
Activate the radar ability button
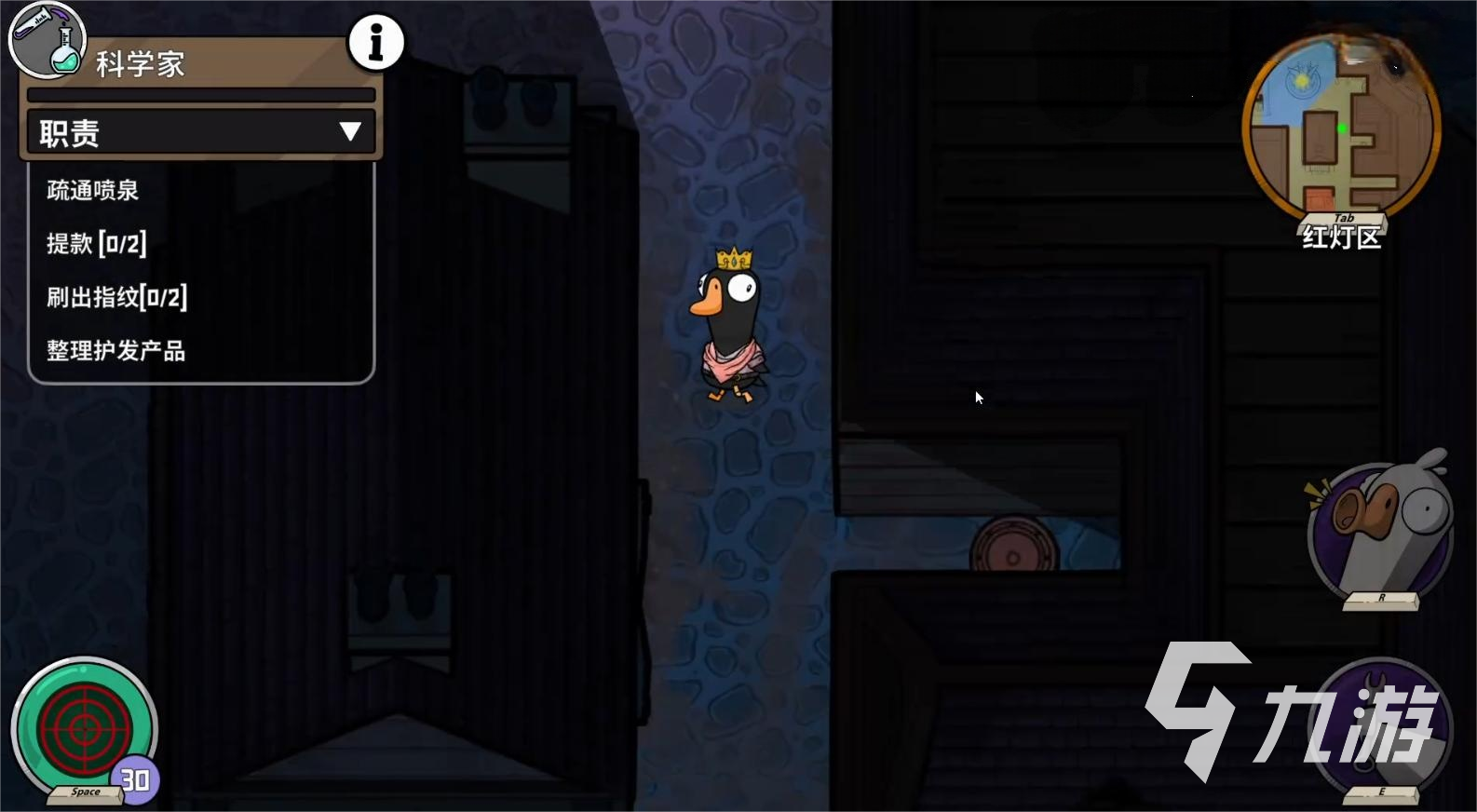point(82,729)
